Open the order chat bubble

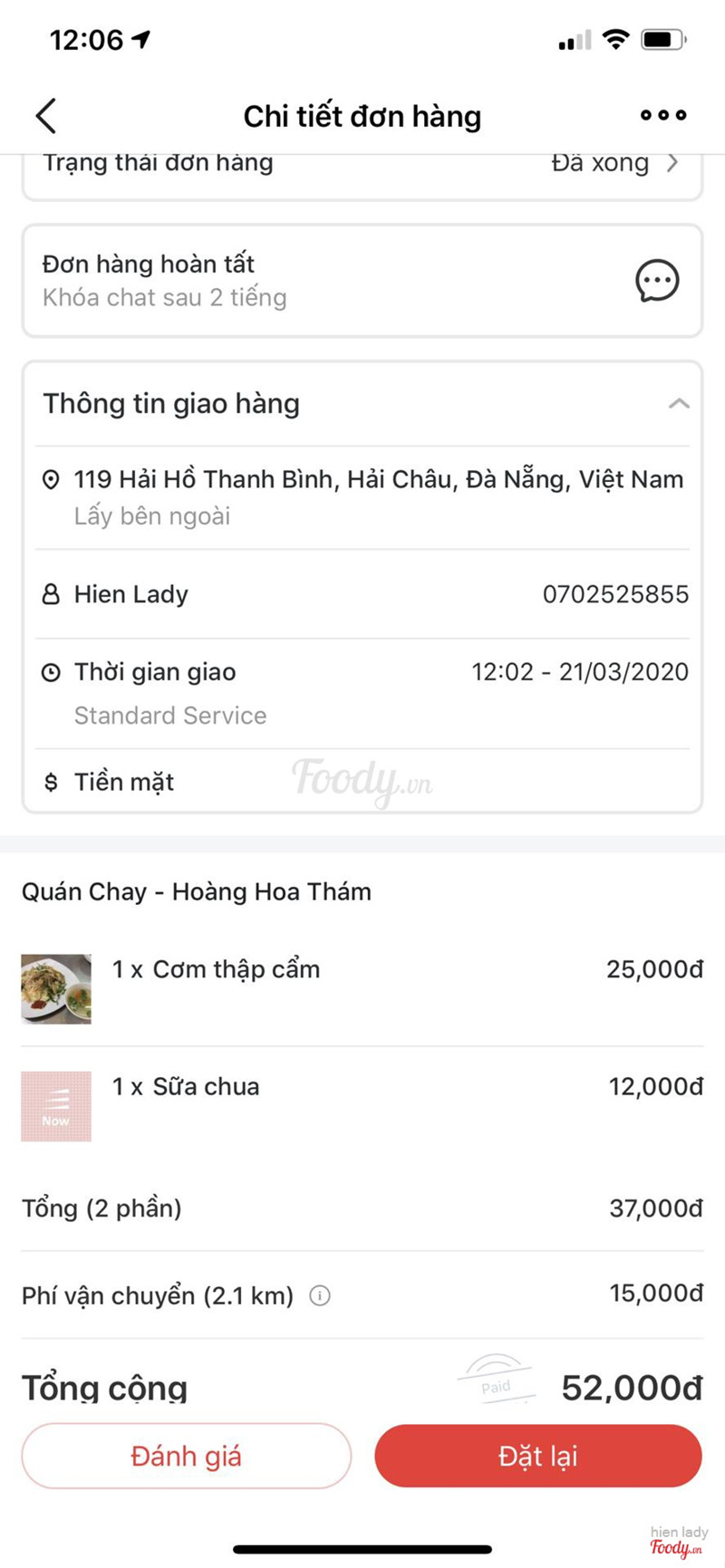657,281
